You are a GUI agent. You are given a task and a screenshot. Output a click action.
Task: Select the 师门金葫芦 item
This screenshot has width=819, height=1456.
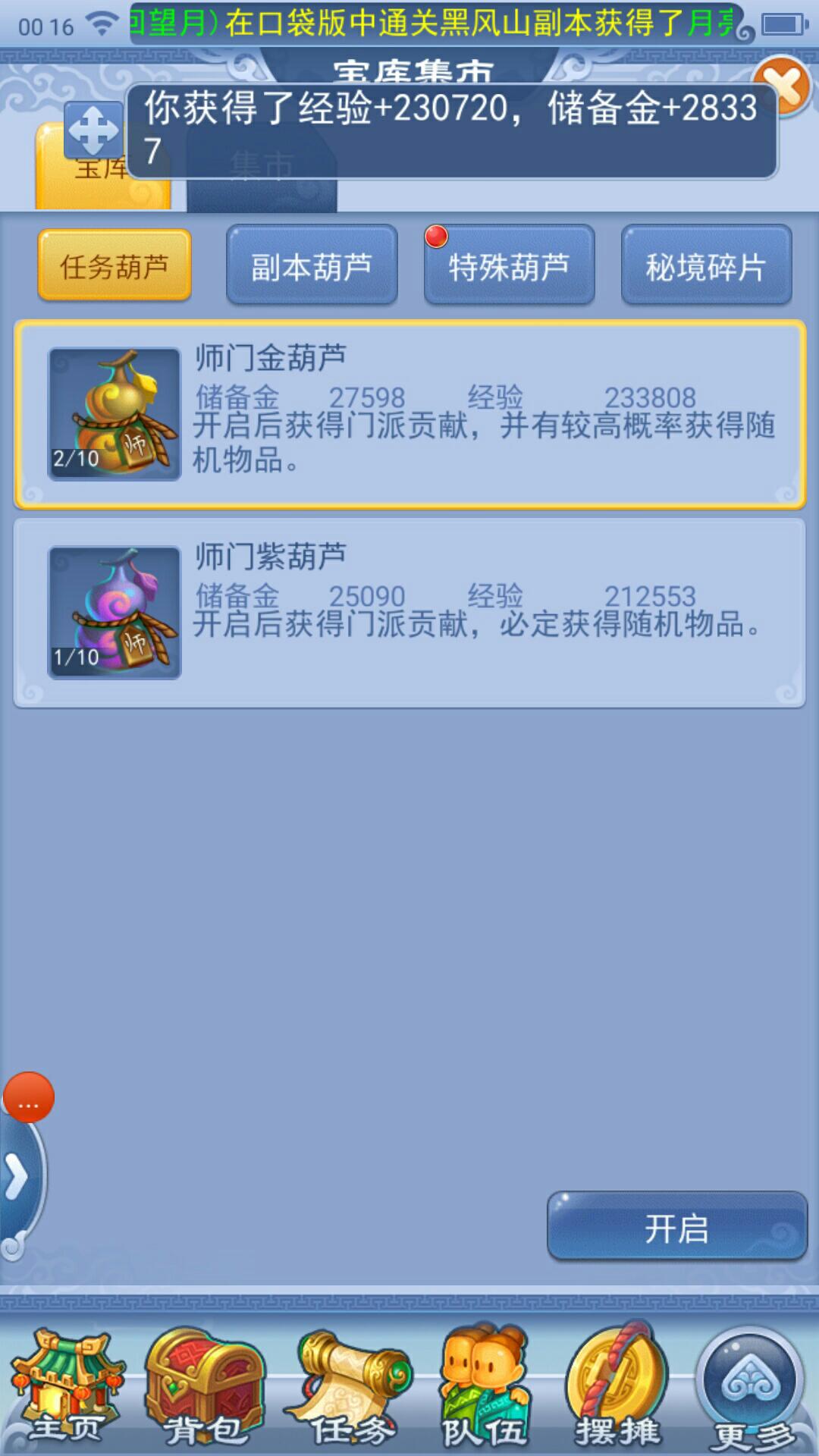(409, 414)
